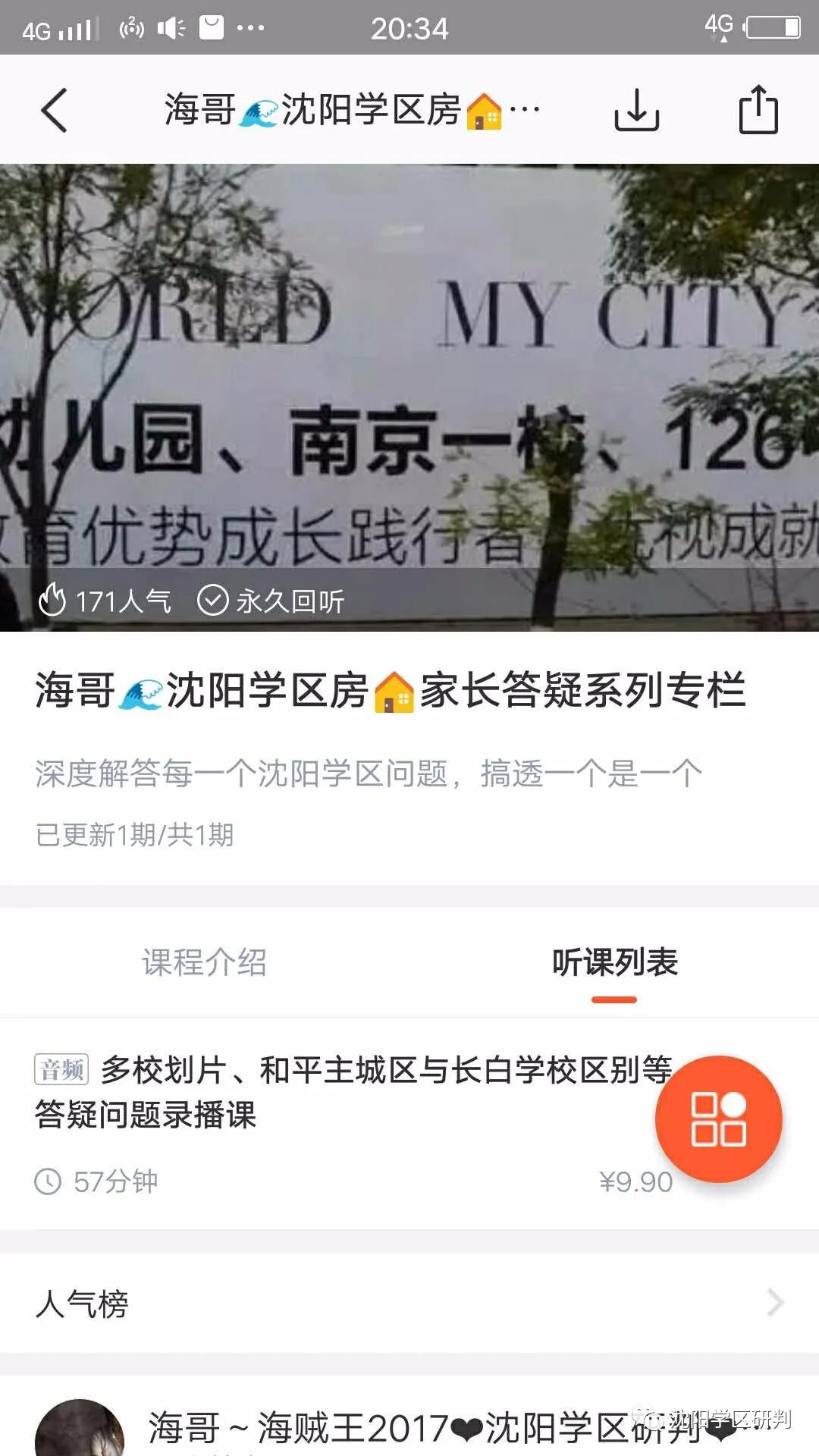Open sharing via the share icon
Screen dimensions: 819x1456
tap(758, 110)
